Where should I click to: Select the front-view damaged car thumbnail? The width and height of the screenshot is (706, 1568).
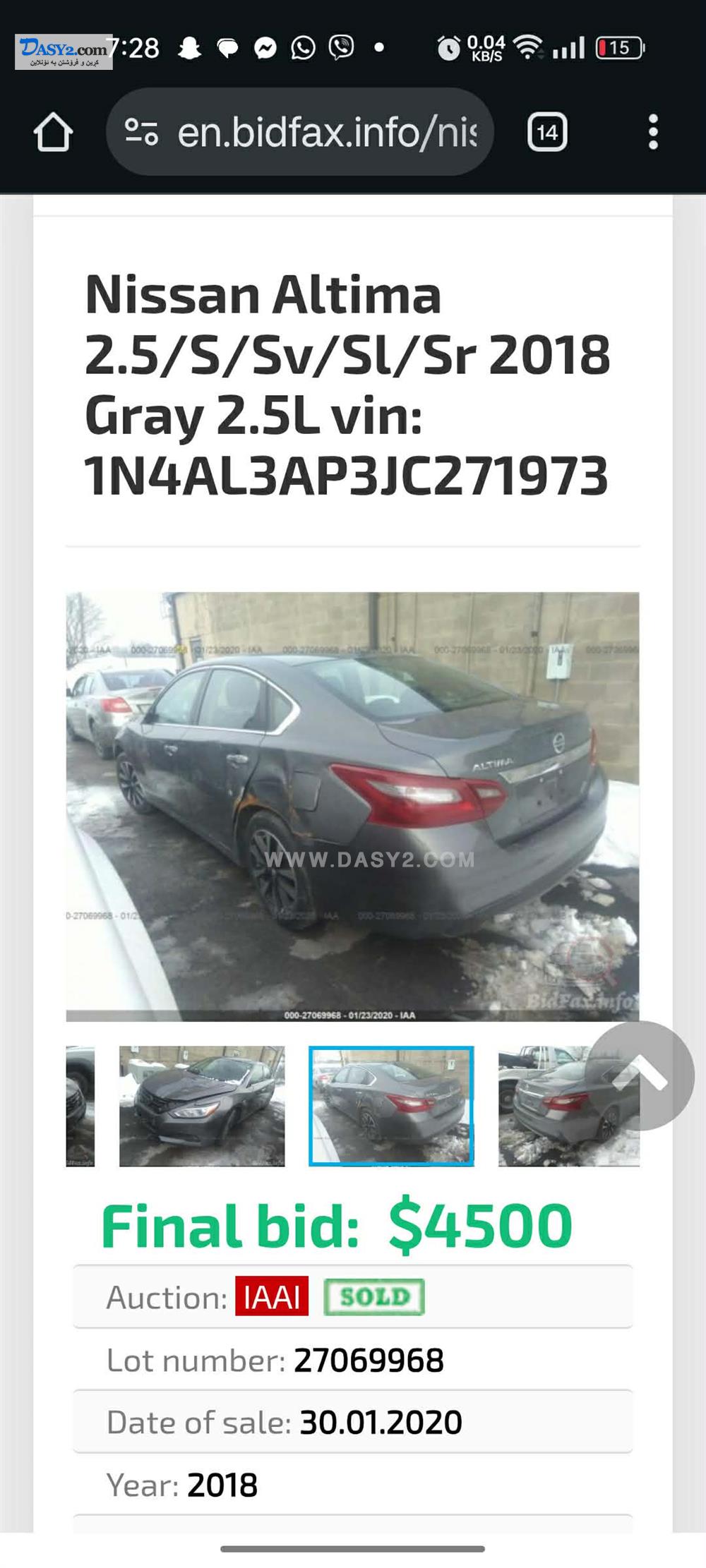(x=202, y=1106)
